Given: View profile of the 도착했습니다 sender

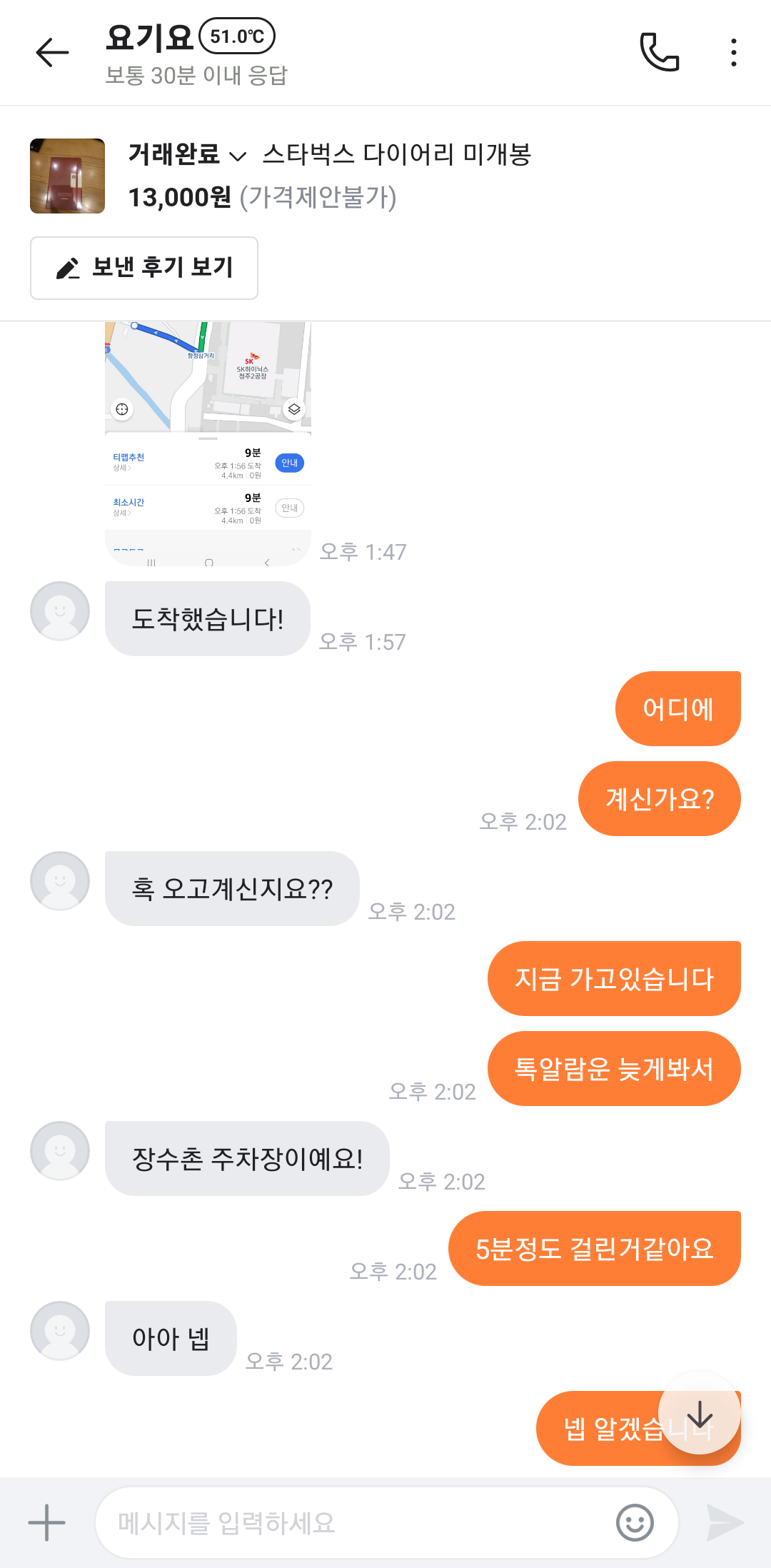Looking at the screenshot, I should click(60, 611).
